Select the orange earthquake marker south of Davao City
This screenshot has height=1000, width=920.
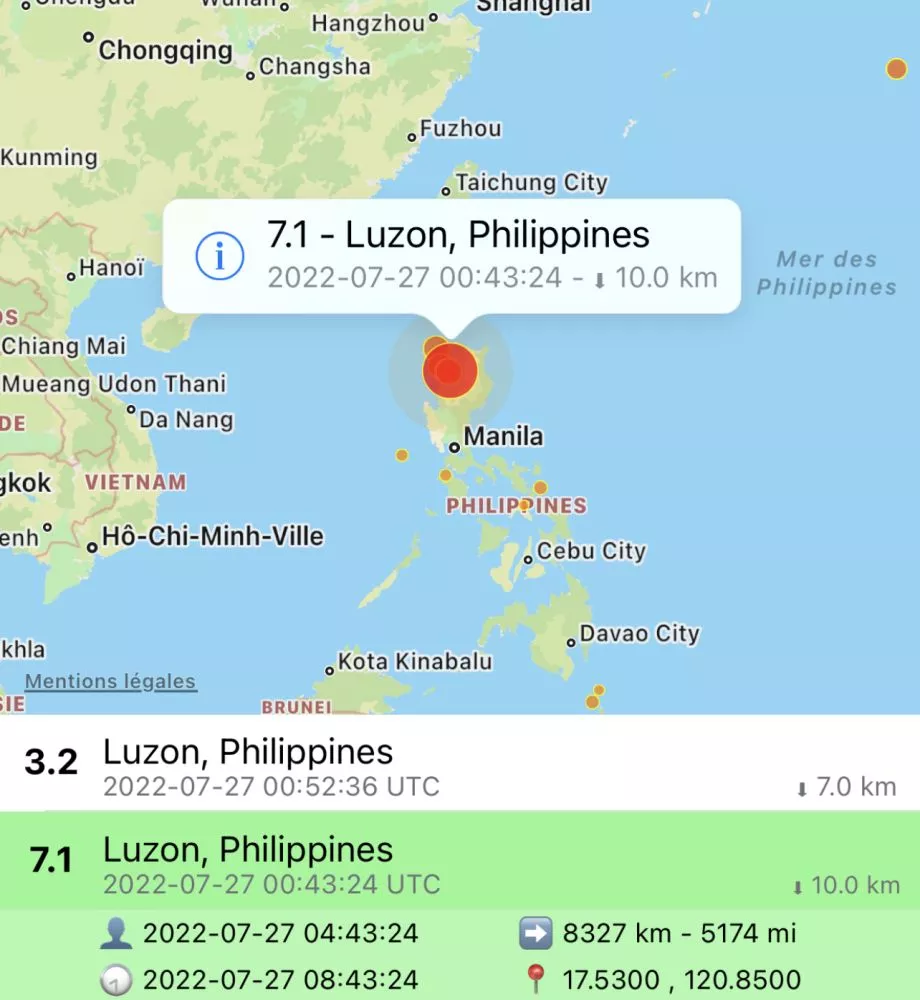(593, 701)
